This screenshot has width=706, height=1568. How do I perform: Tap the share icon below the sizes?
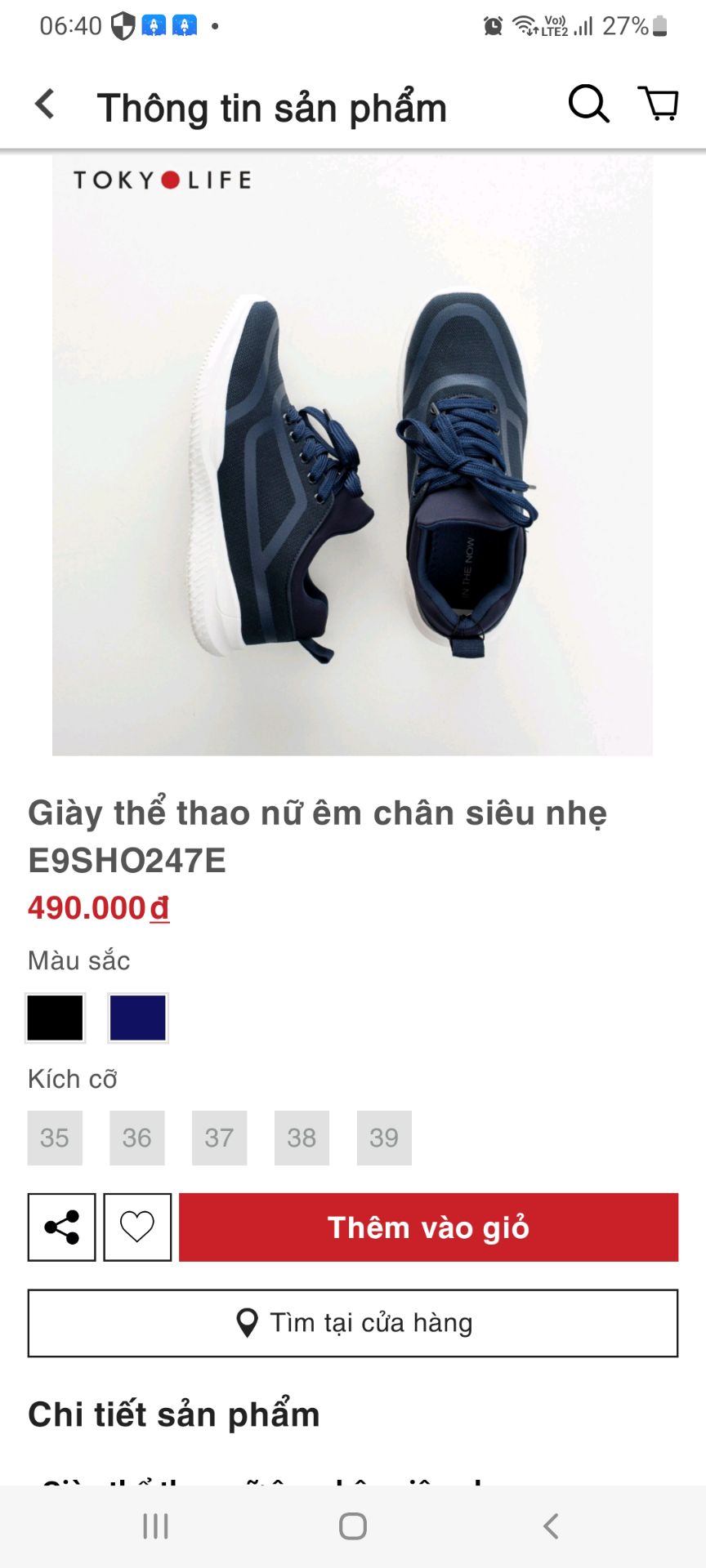[63, 1226]
